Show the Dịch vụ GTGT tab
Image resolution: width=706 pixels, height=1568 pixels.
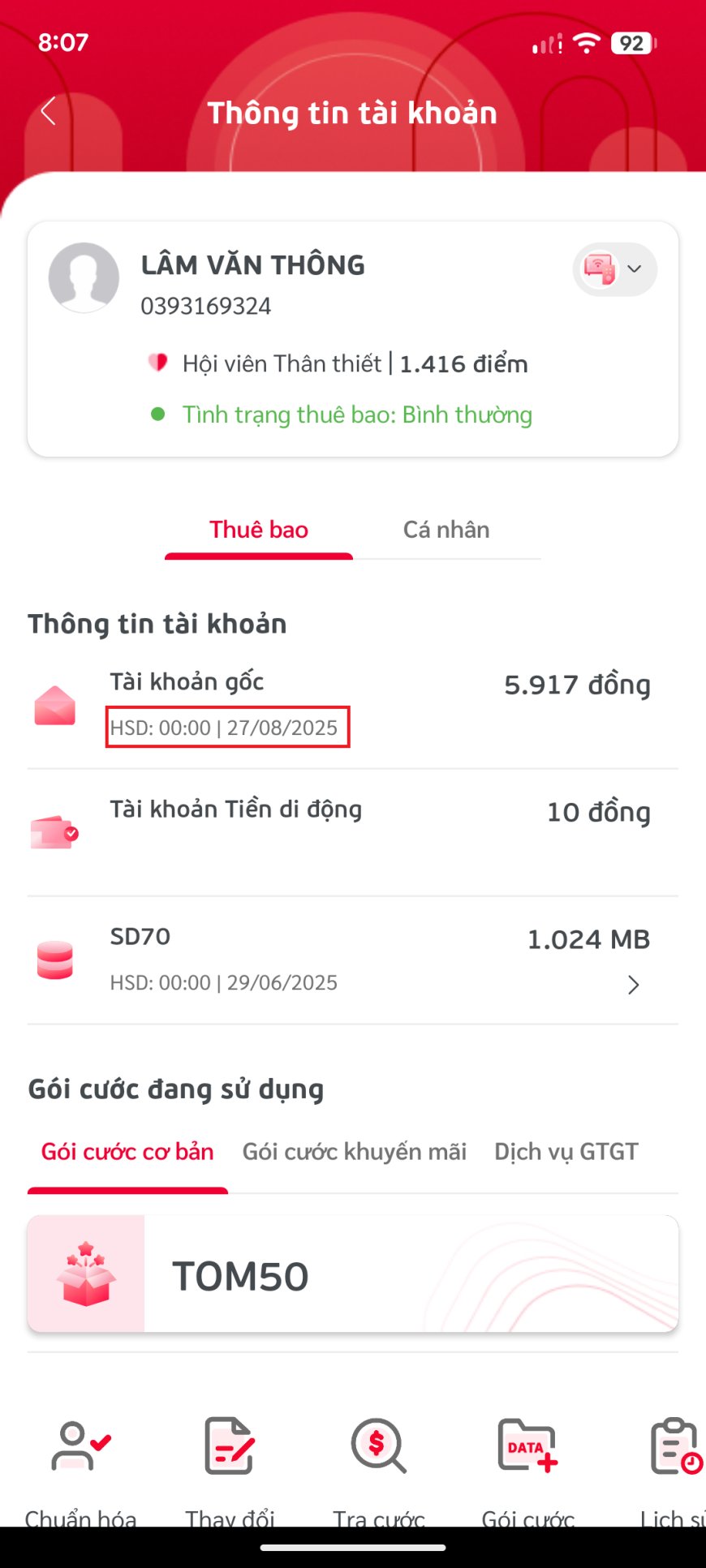pyautogui.click(x=566, y=1151)
